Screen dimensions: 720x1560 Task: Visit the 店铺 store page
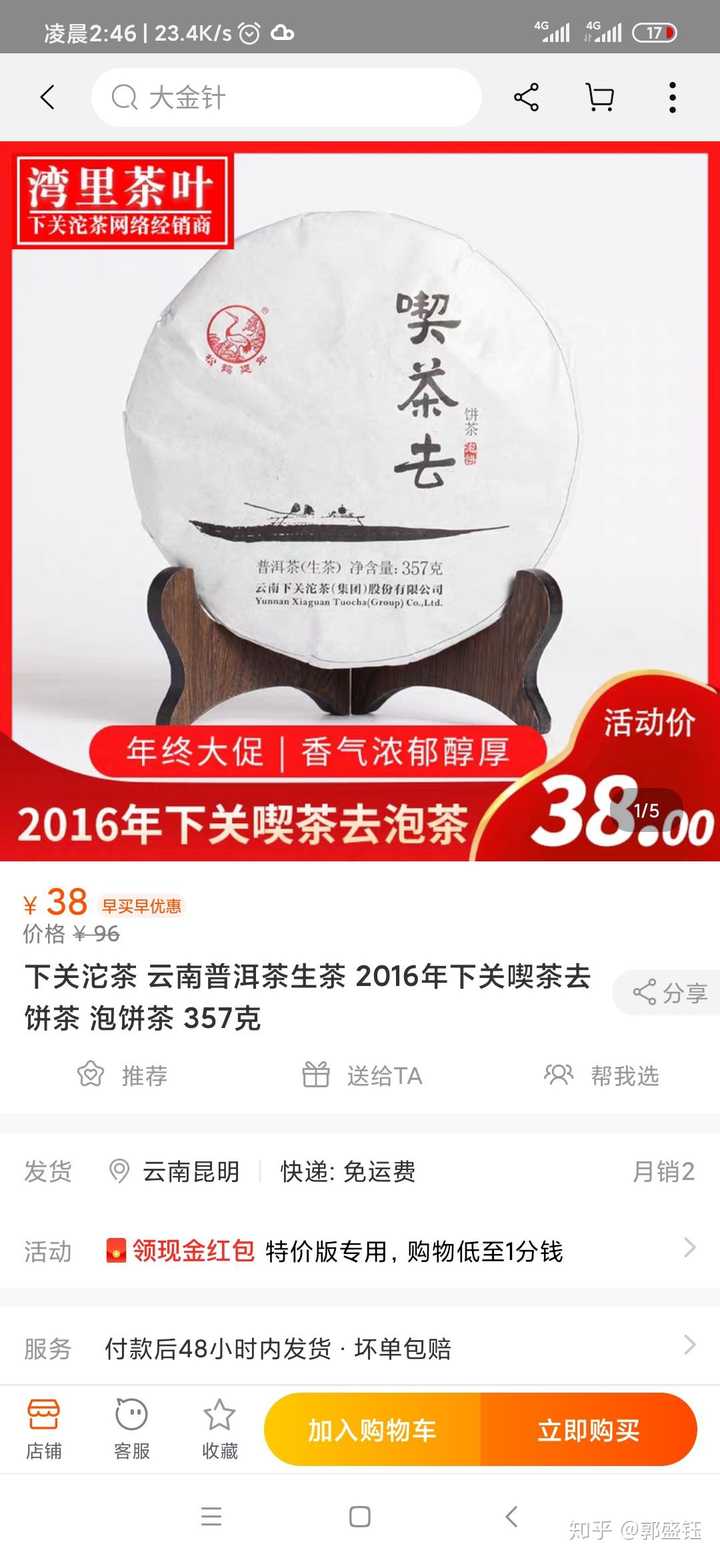[44, 1430]
